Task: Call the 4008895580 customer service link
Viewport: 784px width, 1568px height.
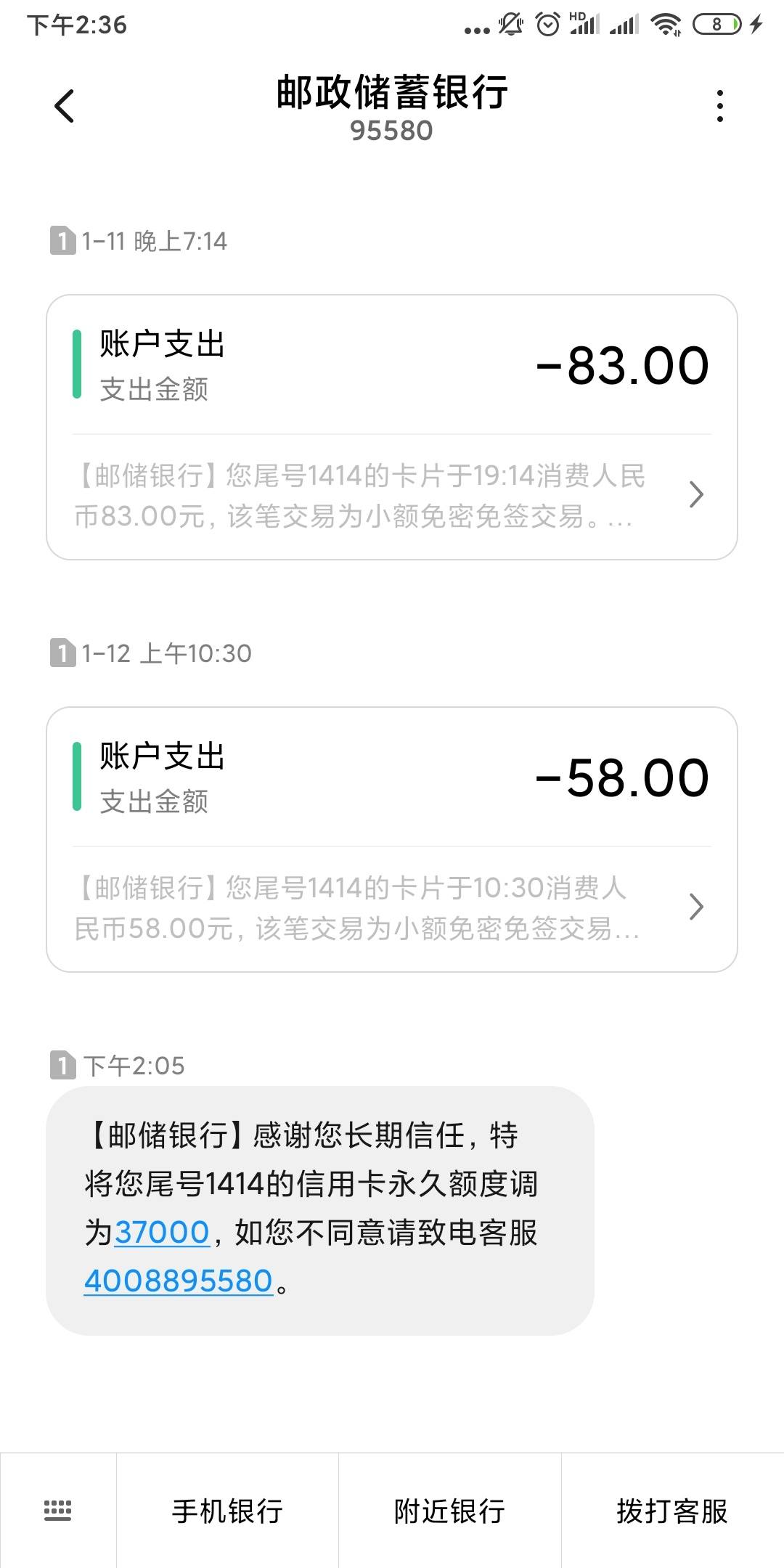Action: 179,1281
